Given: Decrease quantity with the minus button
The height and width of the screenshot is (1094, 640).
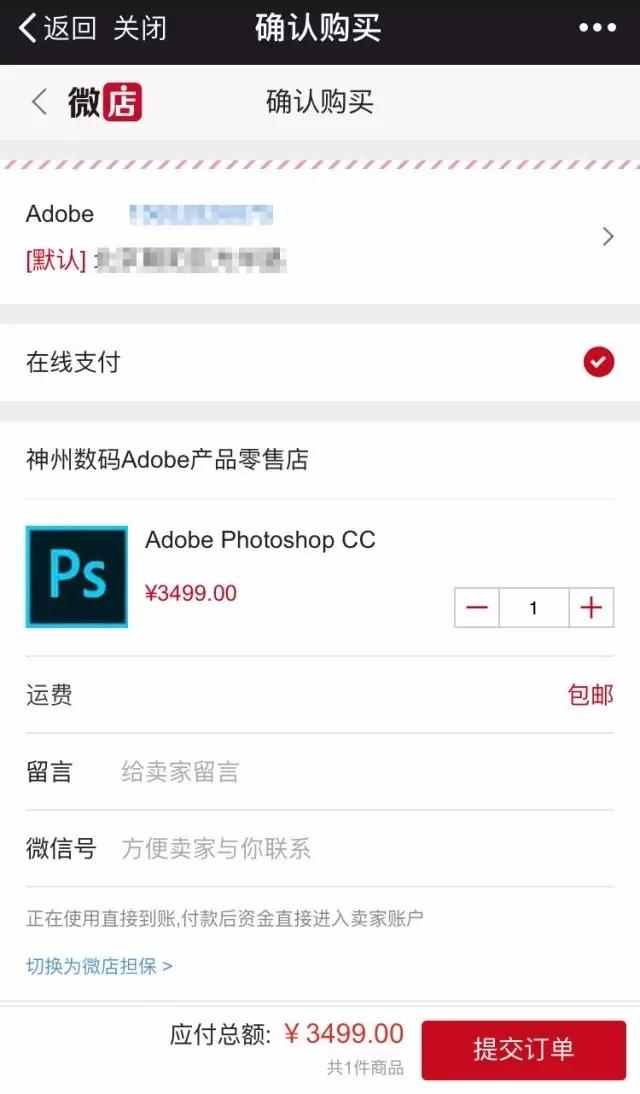Looking at the screenshot, I should [x=477, y=608].
